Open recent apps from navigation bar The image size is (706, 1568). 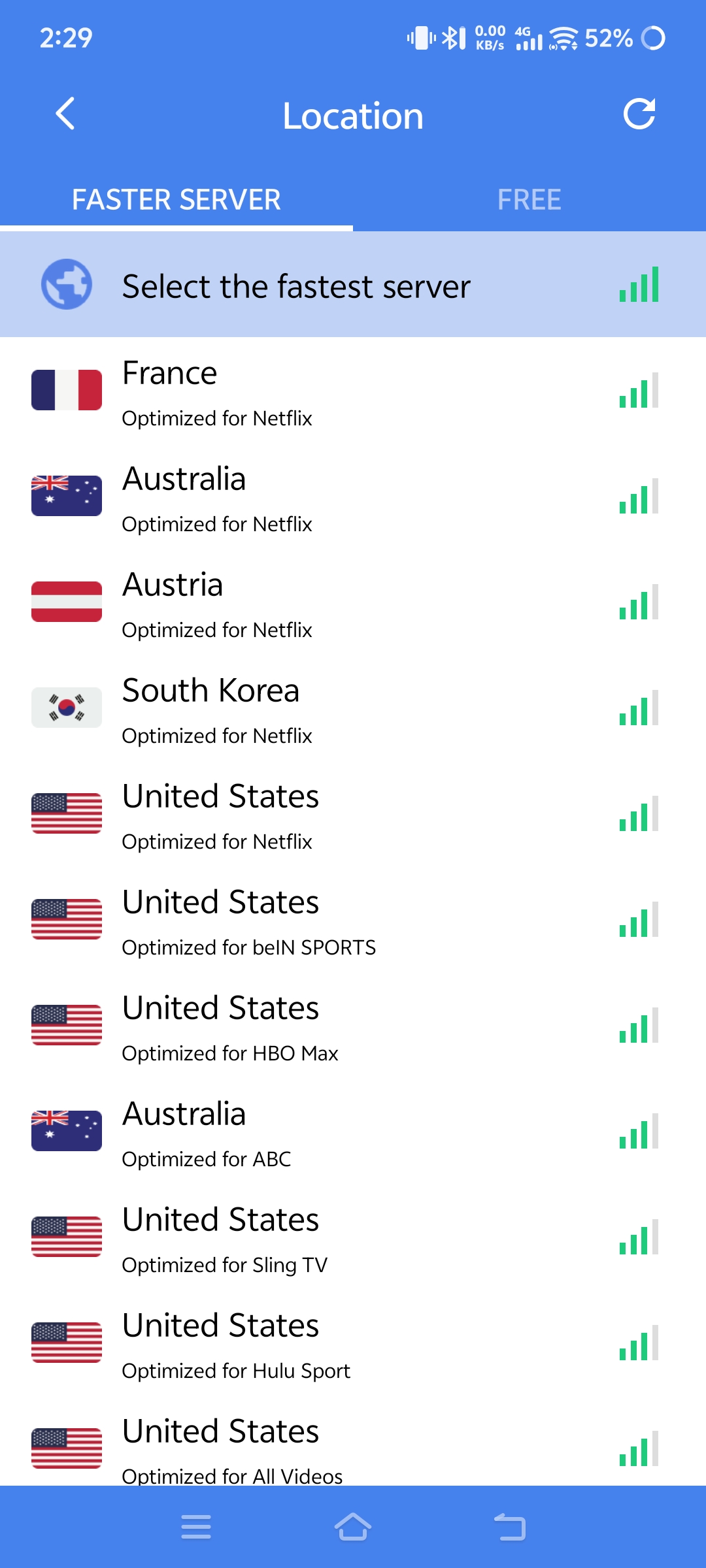coord(196,1527)
